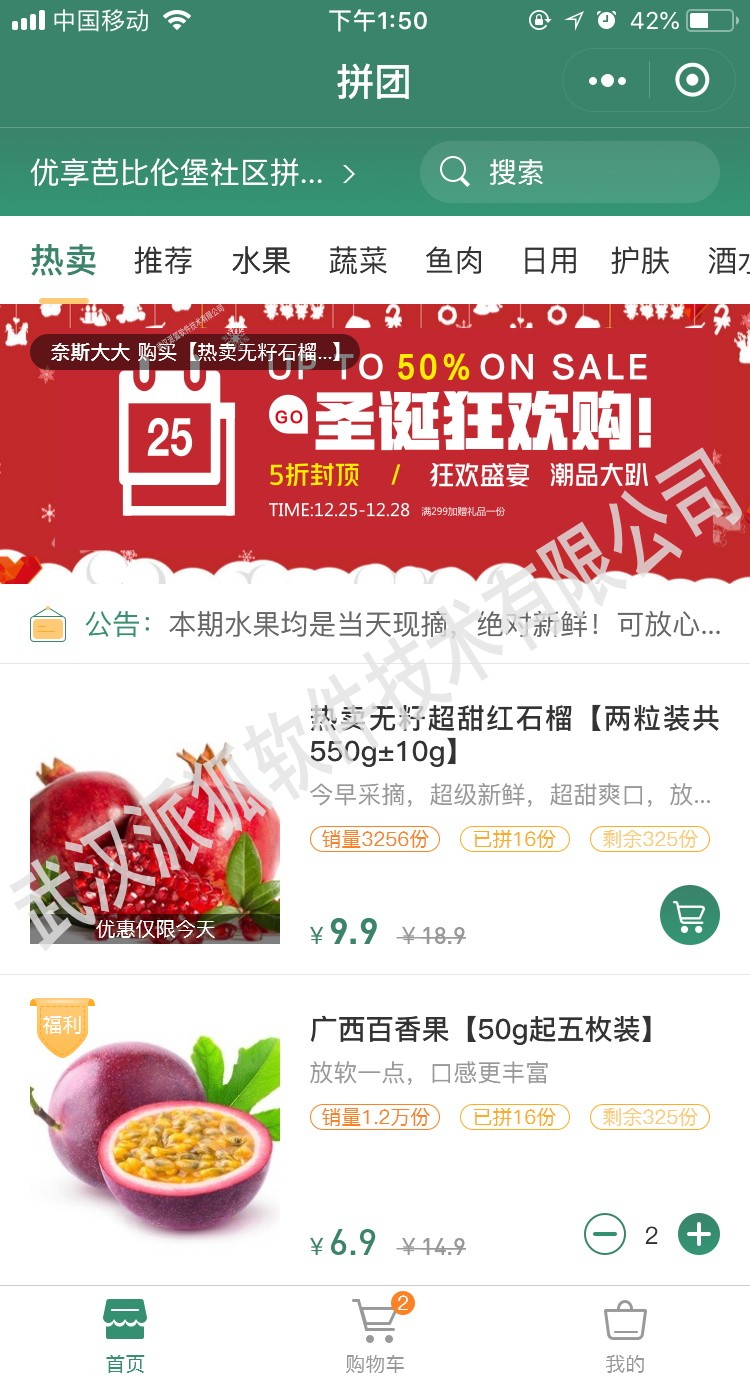Decrease the 广西百香果 quantity by one

(605, 1235)
